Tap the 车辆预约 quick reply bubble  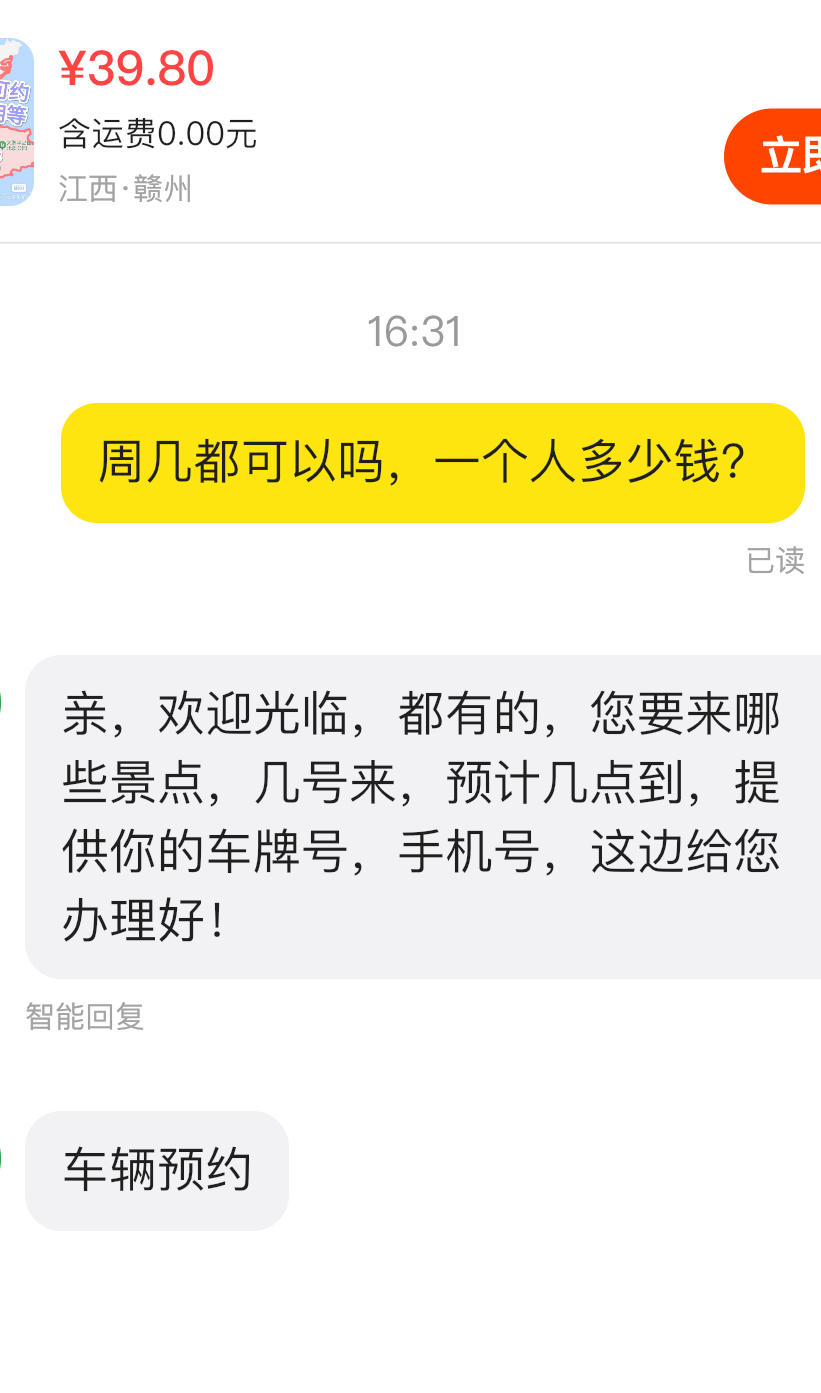coord(157,1170)
